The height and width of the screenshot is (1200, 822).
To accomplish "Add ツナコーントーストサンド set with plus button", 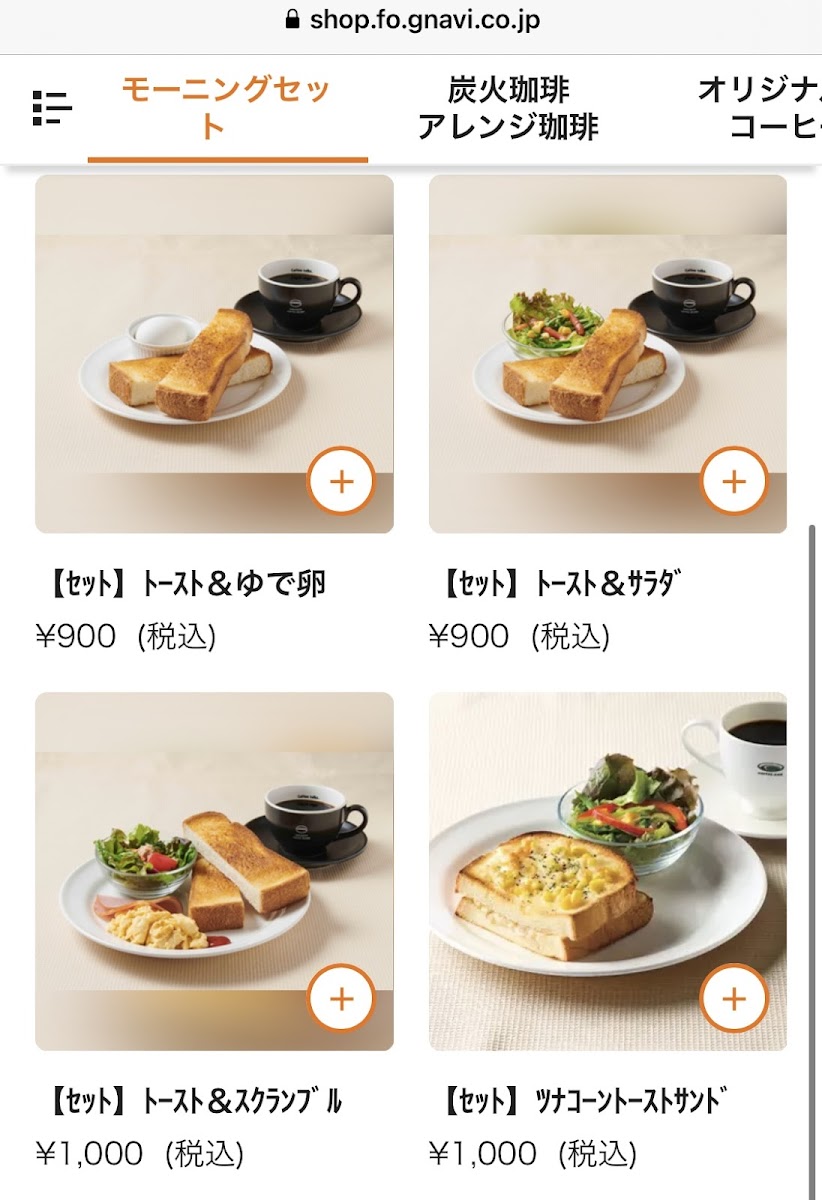I will (x=734, y=998).
